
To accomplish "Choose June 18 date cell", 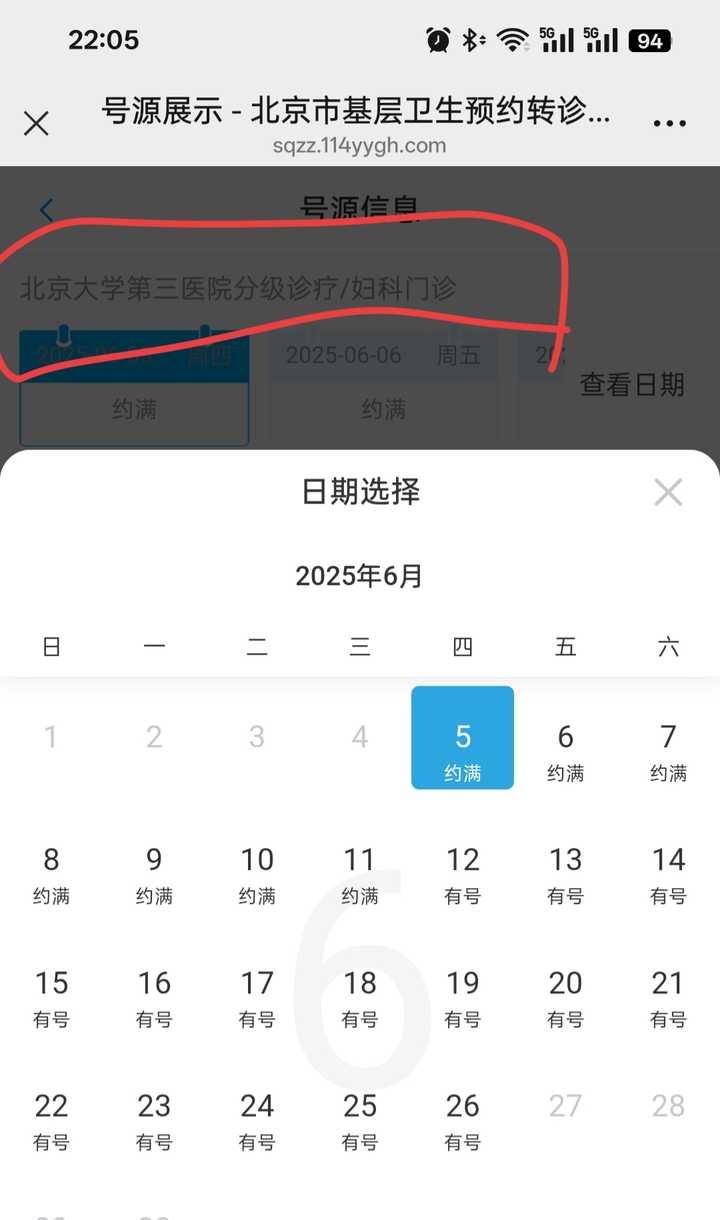I will pos(360,996).
